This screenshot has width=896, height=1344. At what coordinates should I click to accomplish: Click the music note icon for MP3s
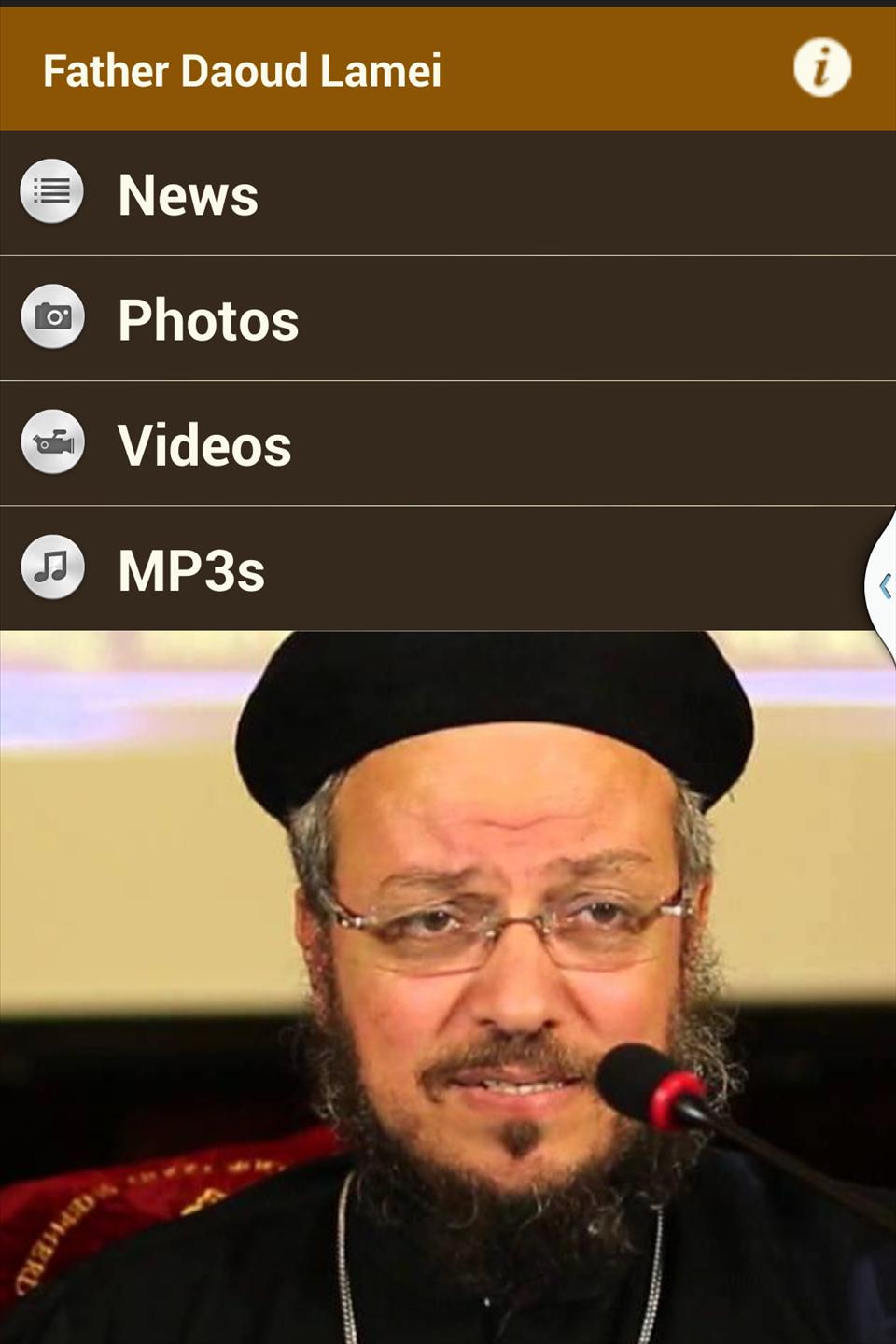click(52, 567)
